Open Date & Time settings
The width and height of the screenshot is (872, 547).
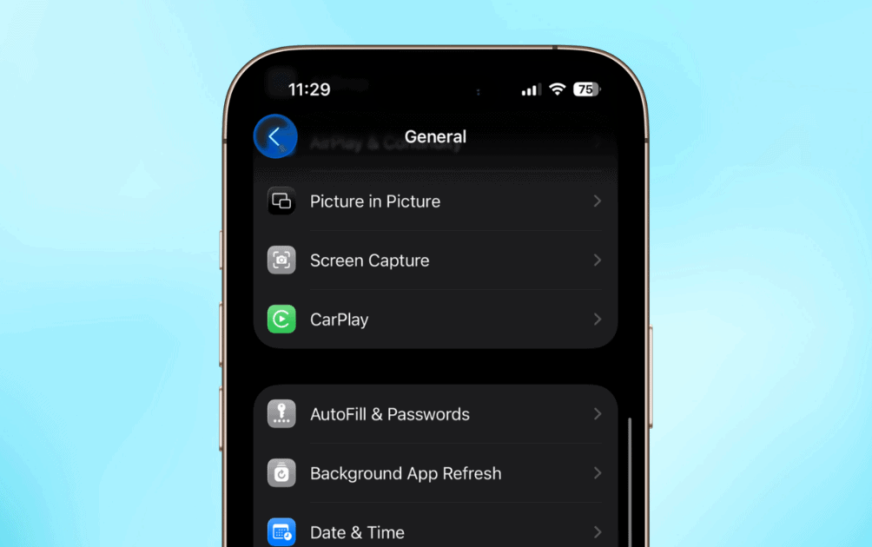[435, 532]
